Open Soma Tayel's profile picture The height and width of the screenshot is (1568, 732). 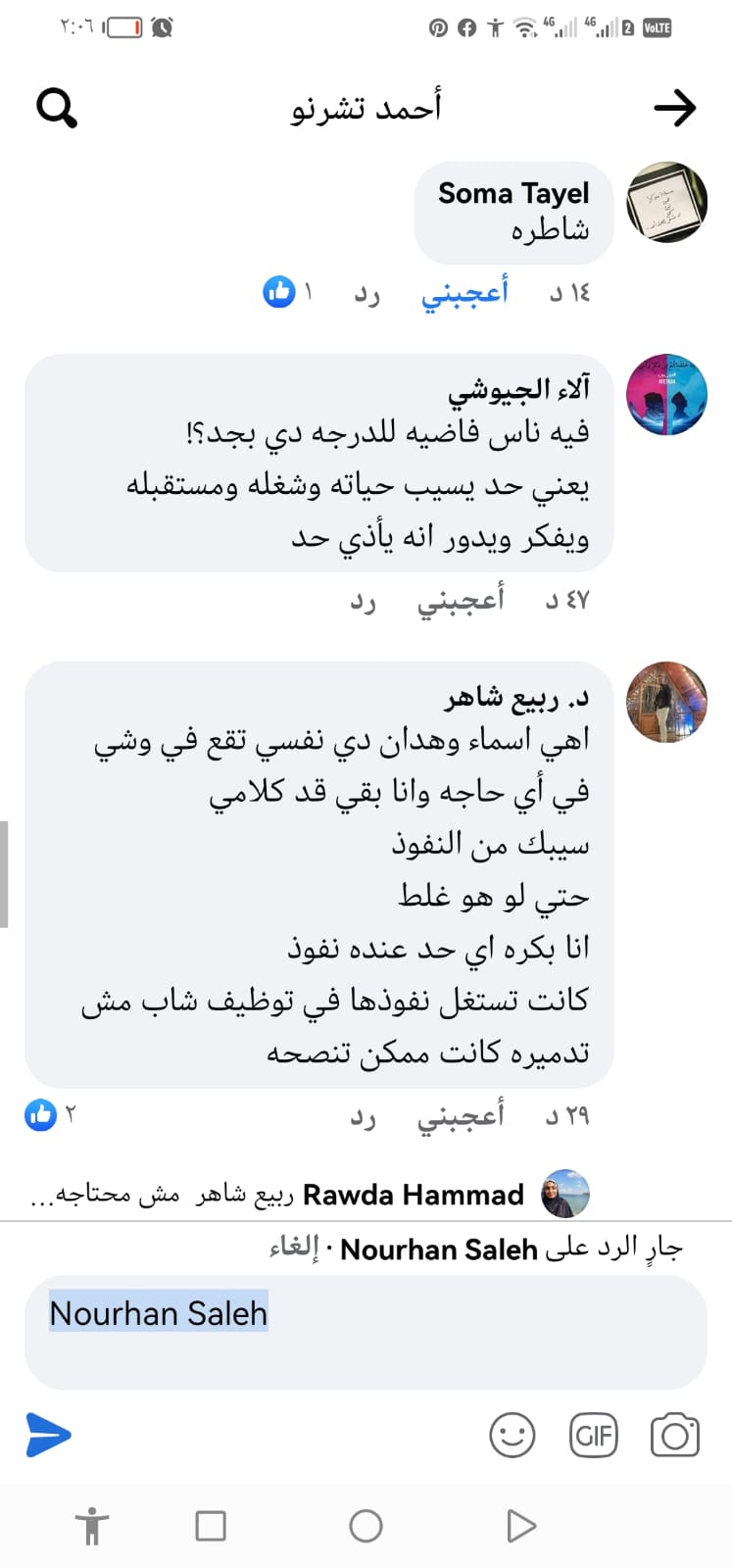point(666,203)
